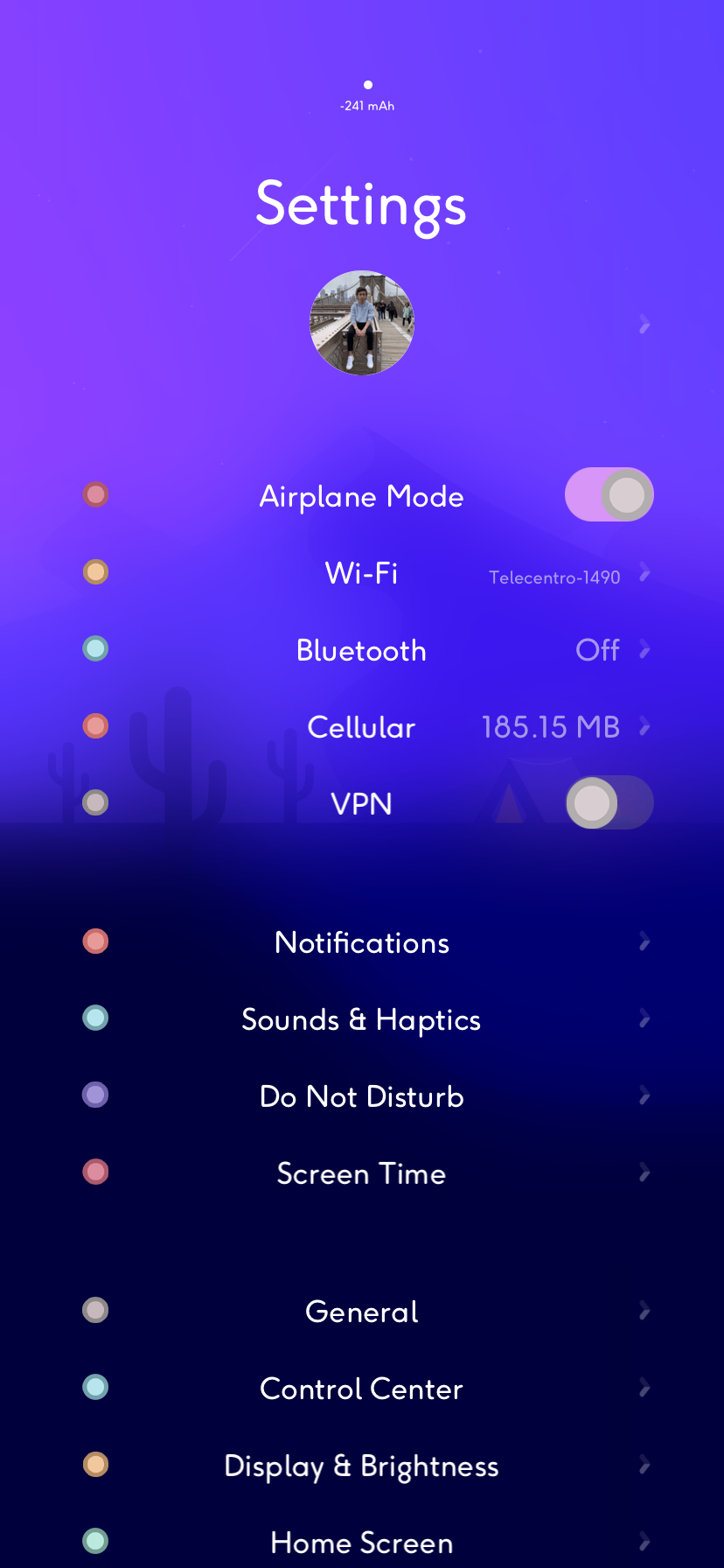The image size is (724, 1568).
Task: Open the profile picture account page
Action: 362,323
